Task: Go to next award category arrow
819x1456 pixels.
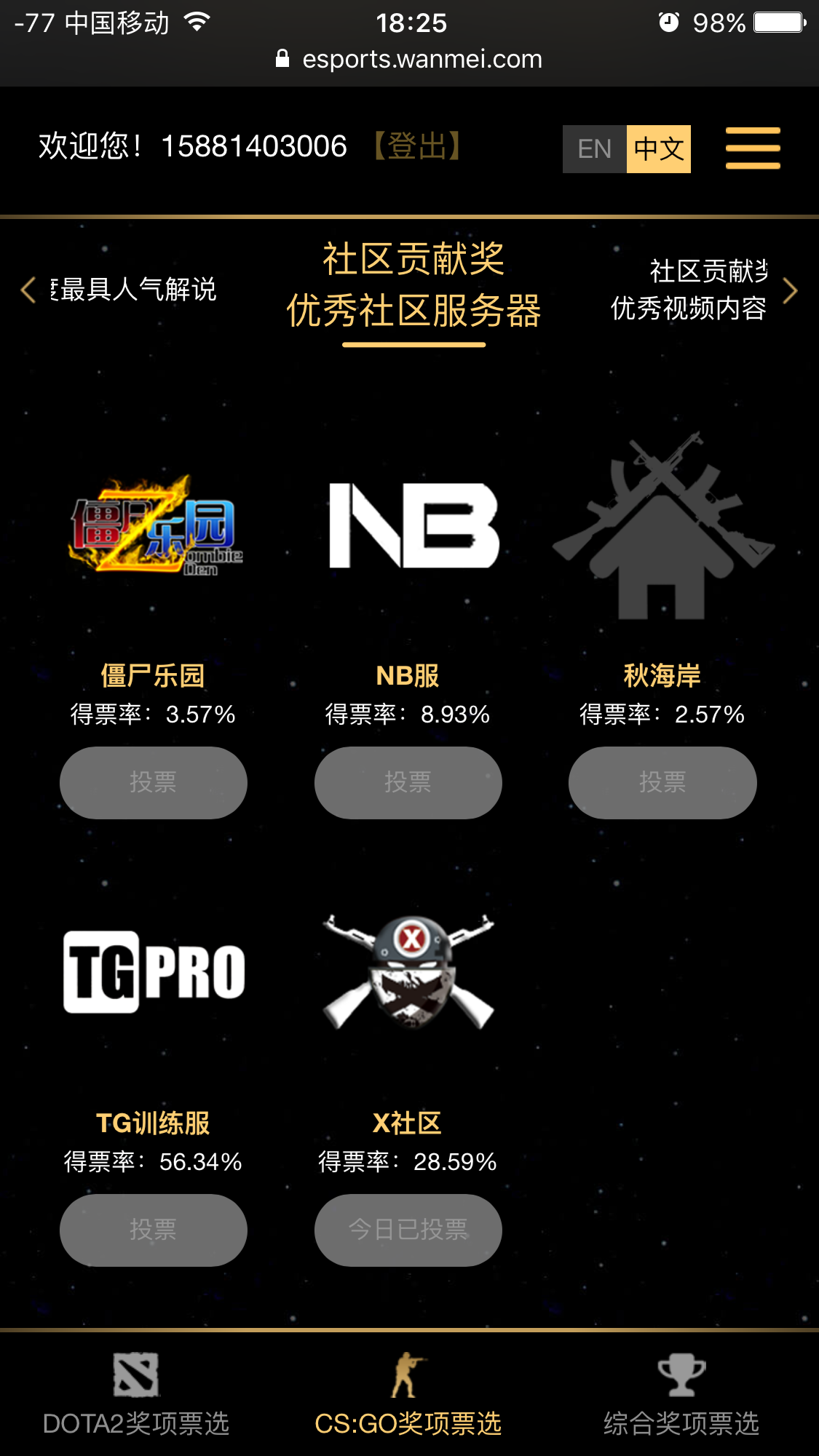Action: pos(790,290)
